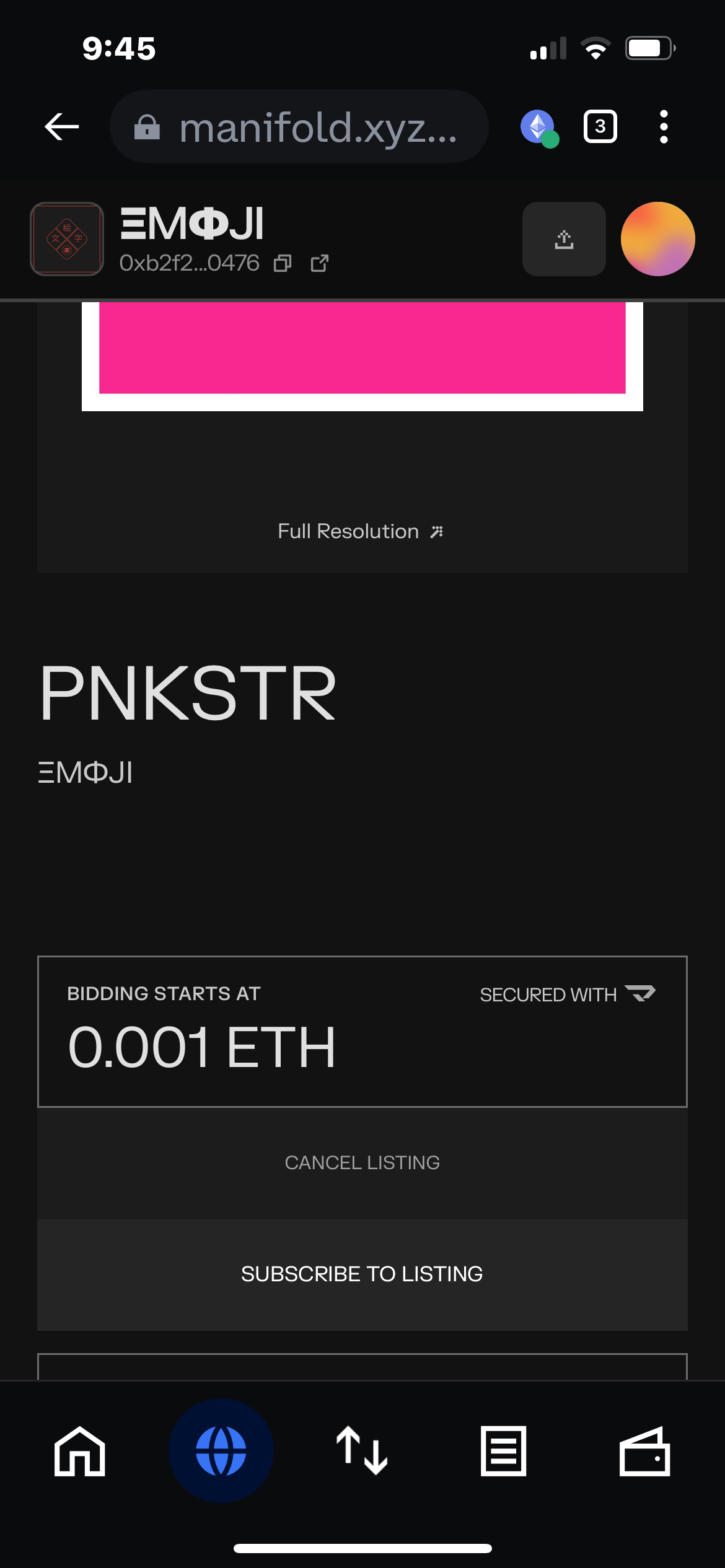Subscribe to listing
725x1568 pixels.
click(362, 1274)
